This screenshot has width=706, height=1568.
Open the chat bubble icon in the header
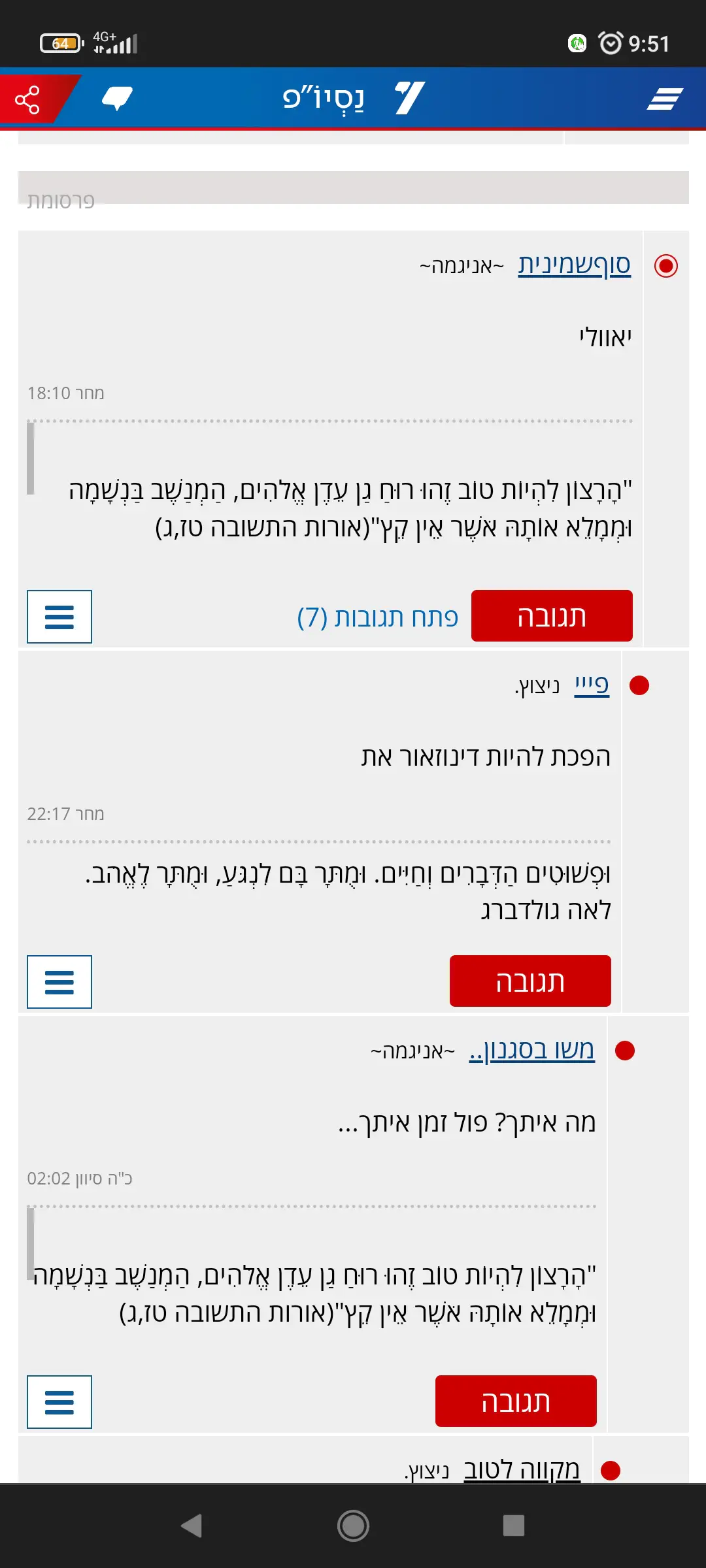pos(118,99)
